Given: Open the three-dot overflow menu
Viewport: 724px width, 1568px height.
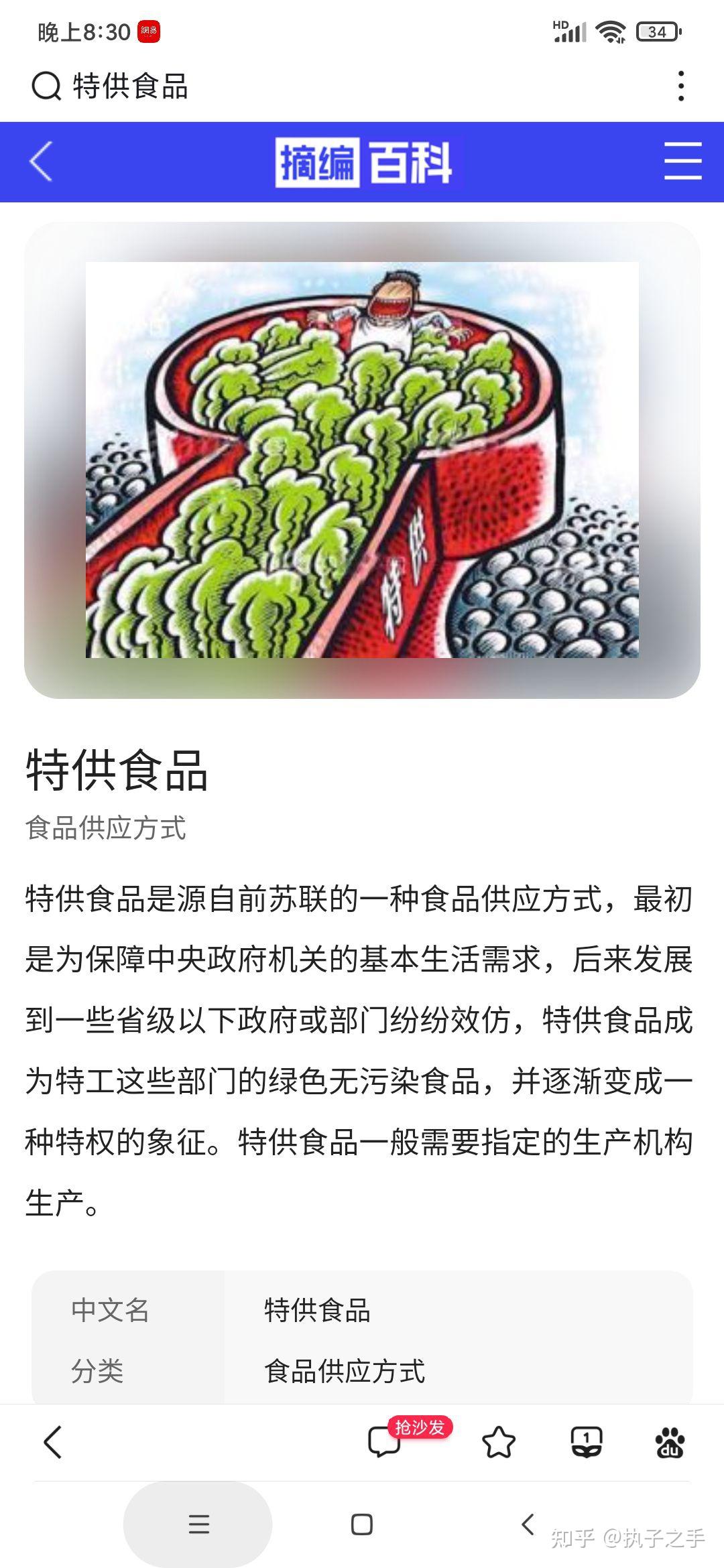Looking at the screenshot, I should tap(680, 86).
